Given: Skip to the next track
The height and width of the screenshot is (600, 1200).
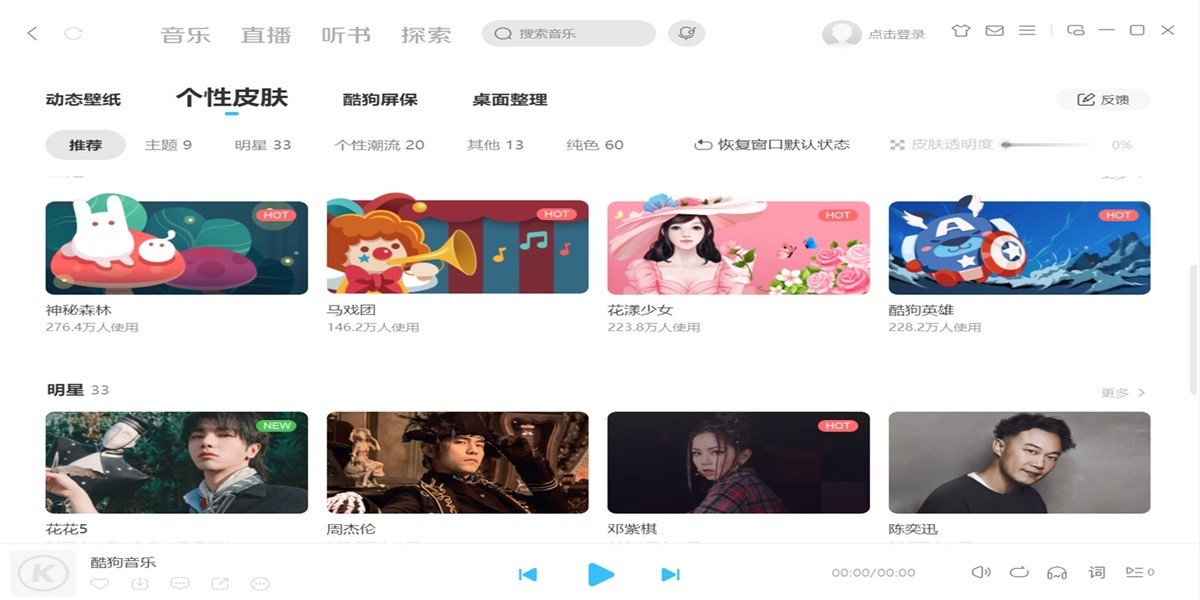Looking at the screenshot, I should coord(671,574).
